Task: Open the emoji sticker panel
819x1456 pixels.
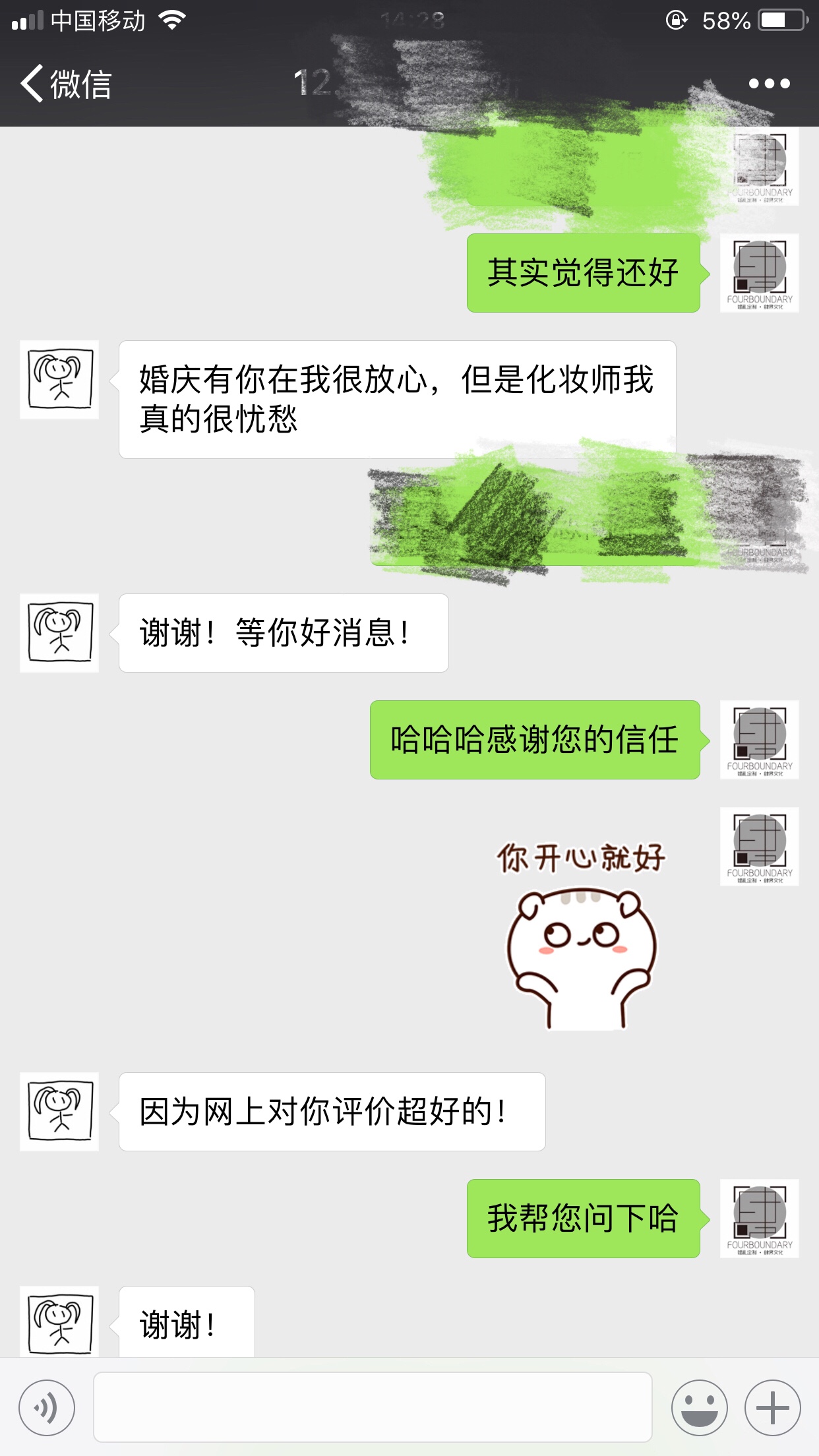Action: pyautogui.click(x=700, y=1408)
